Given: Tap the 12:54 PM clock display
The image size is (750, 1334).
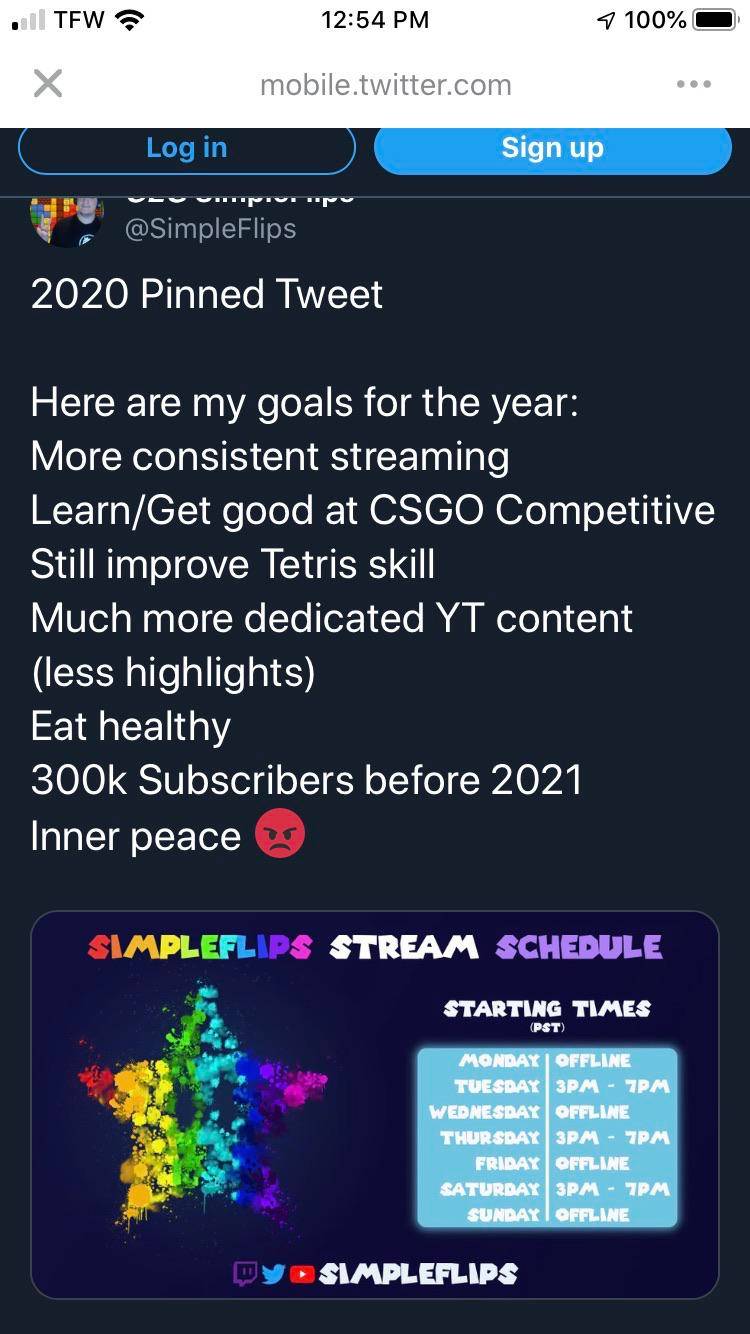Looking at the screenshot, I should coord(375,19).
